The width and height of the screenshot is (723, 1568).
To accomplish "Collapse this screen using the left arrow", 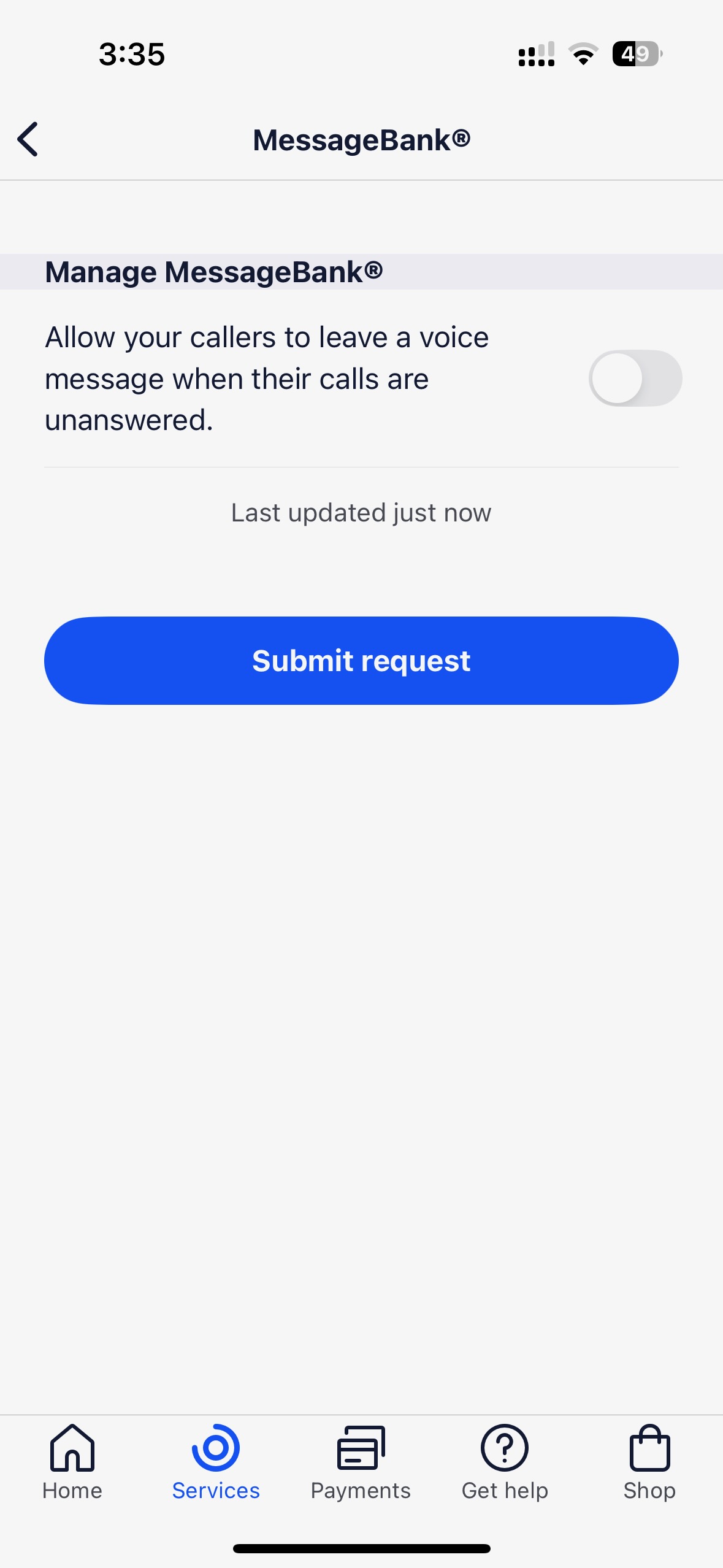I will click(28, 139).
